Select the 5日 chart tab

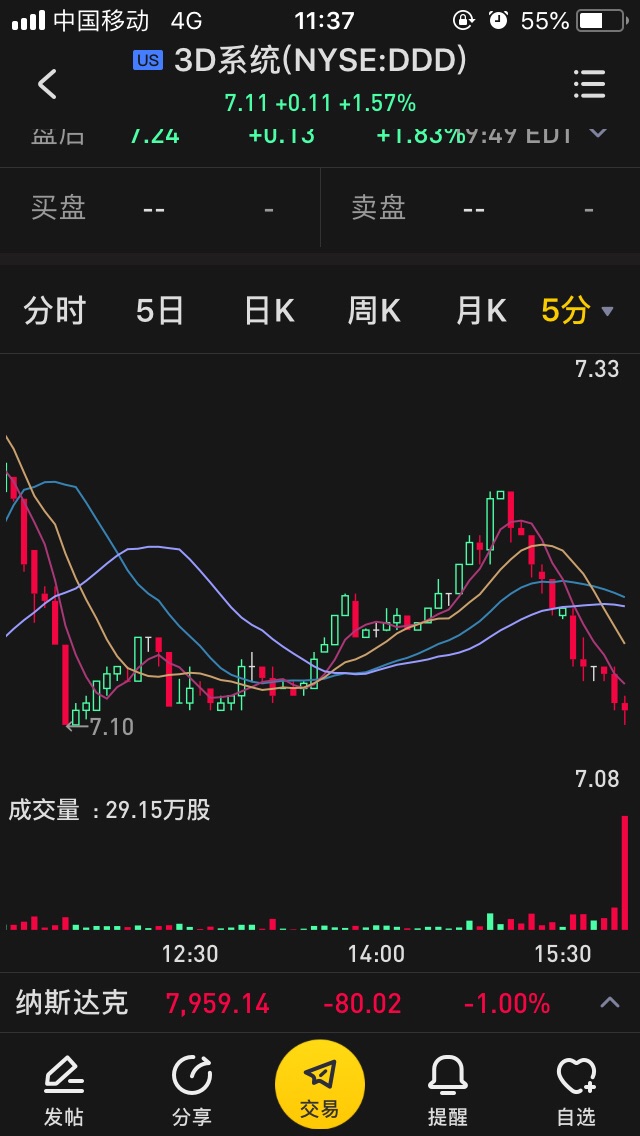click(x=160, y=311)
